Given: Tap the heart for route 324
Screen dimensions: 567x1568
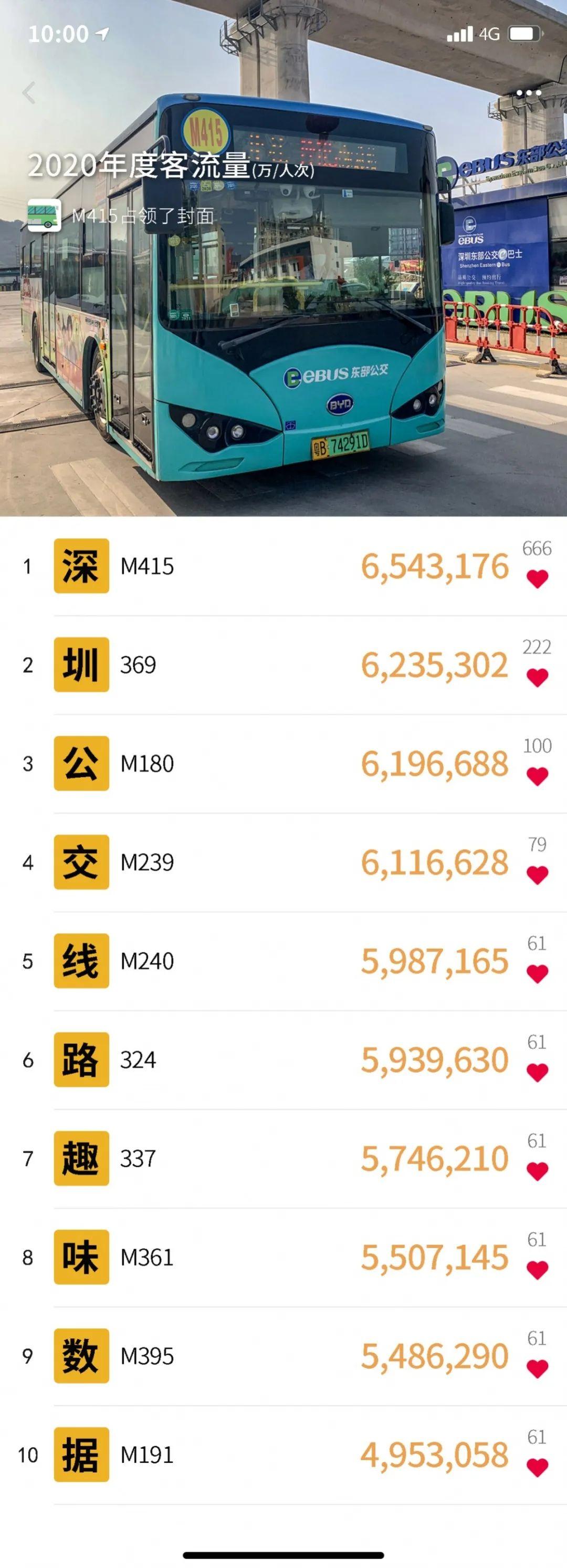Looking at the screenshot, I should [537, 1073].
